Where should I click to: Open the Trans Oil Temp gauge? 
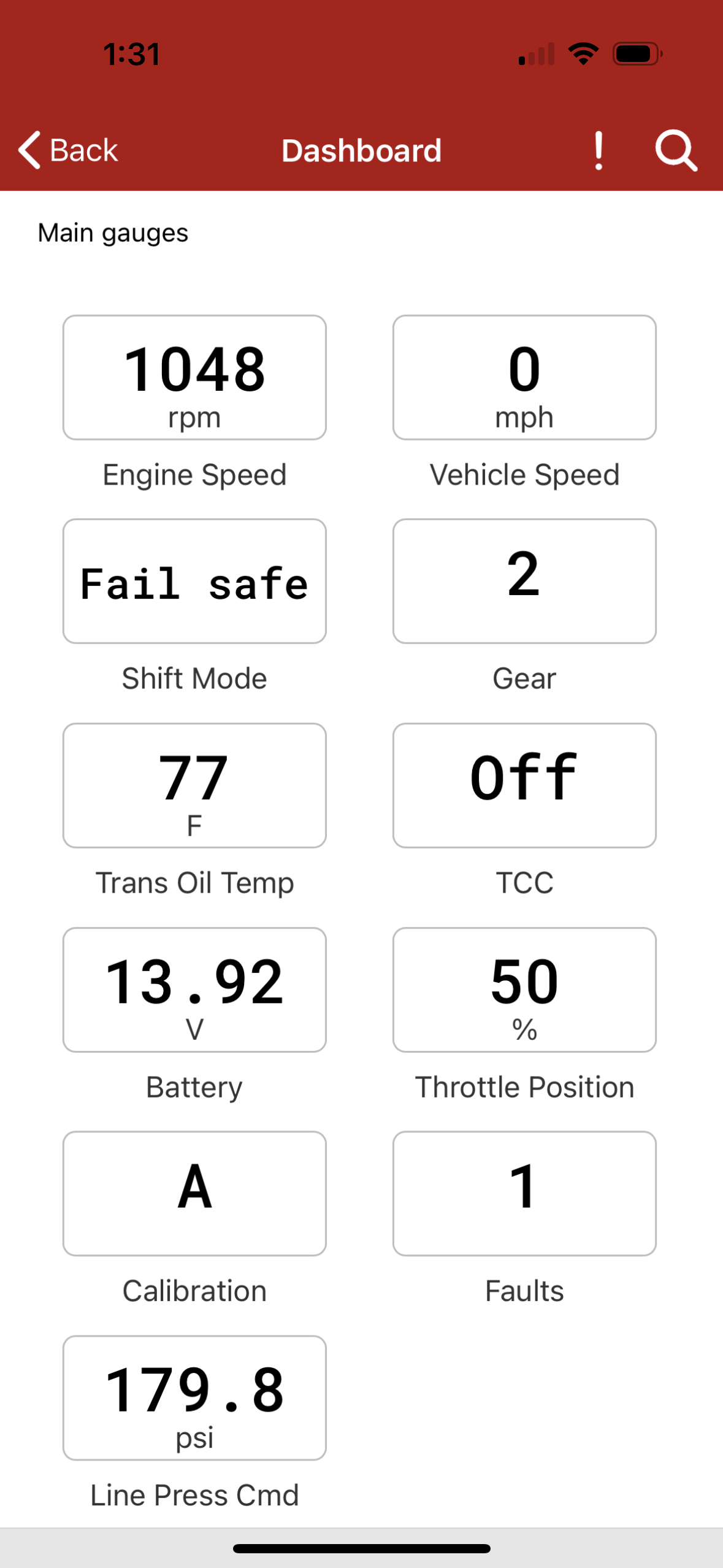(x=194, y=786)
